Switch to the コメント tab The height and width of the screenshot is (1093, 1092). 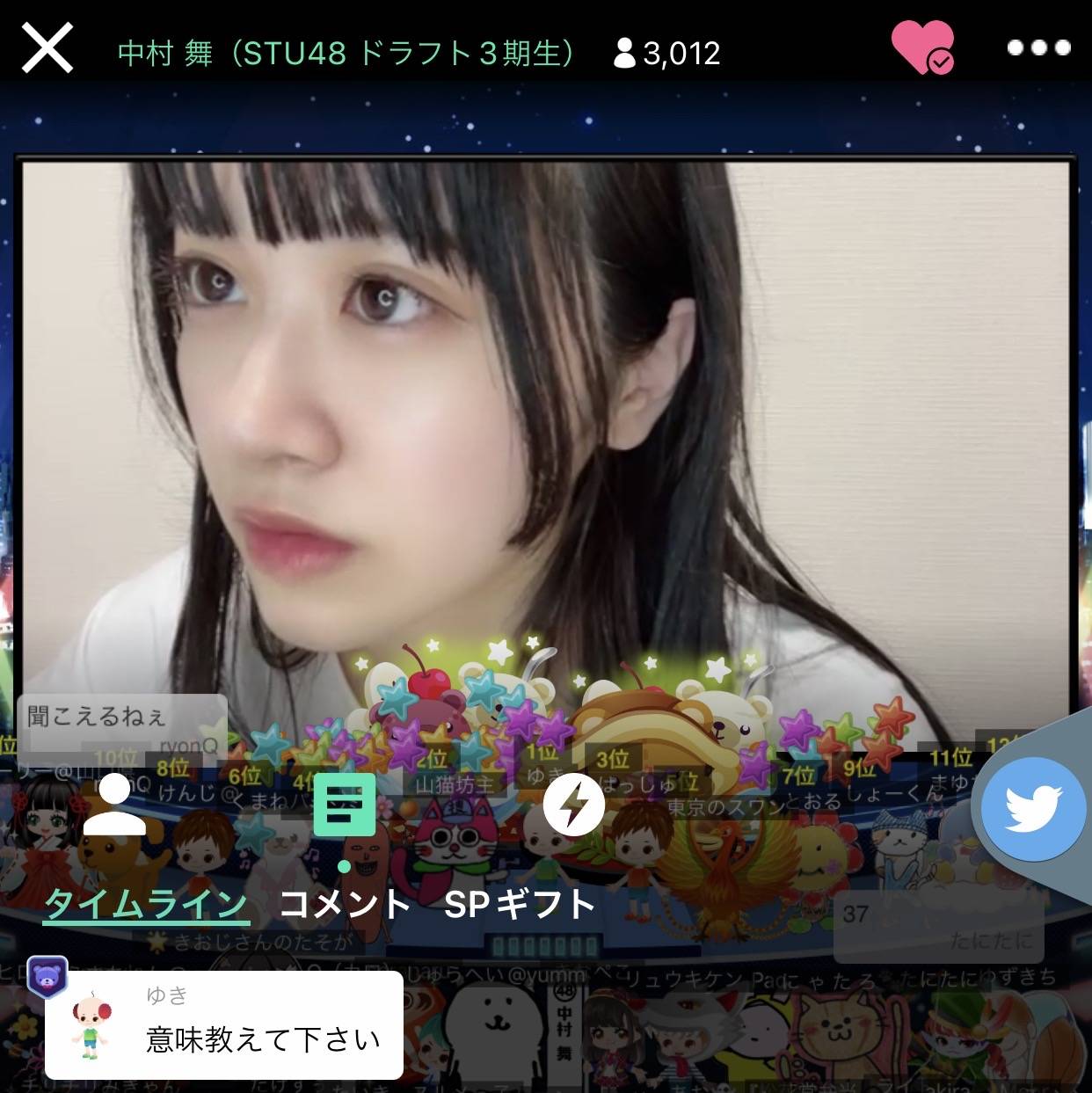tap(345, 904)
